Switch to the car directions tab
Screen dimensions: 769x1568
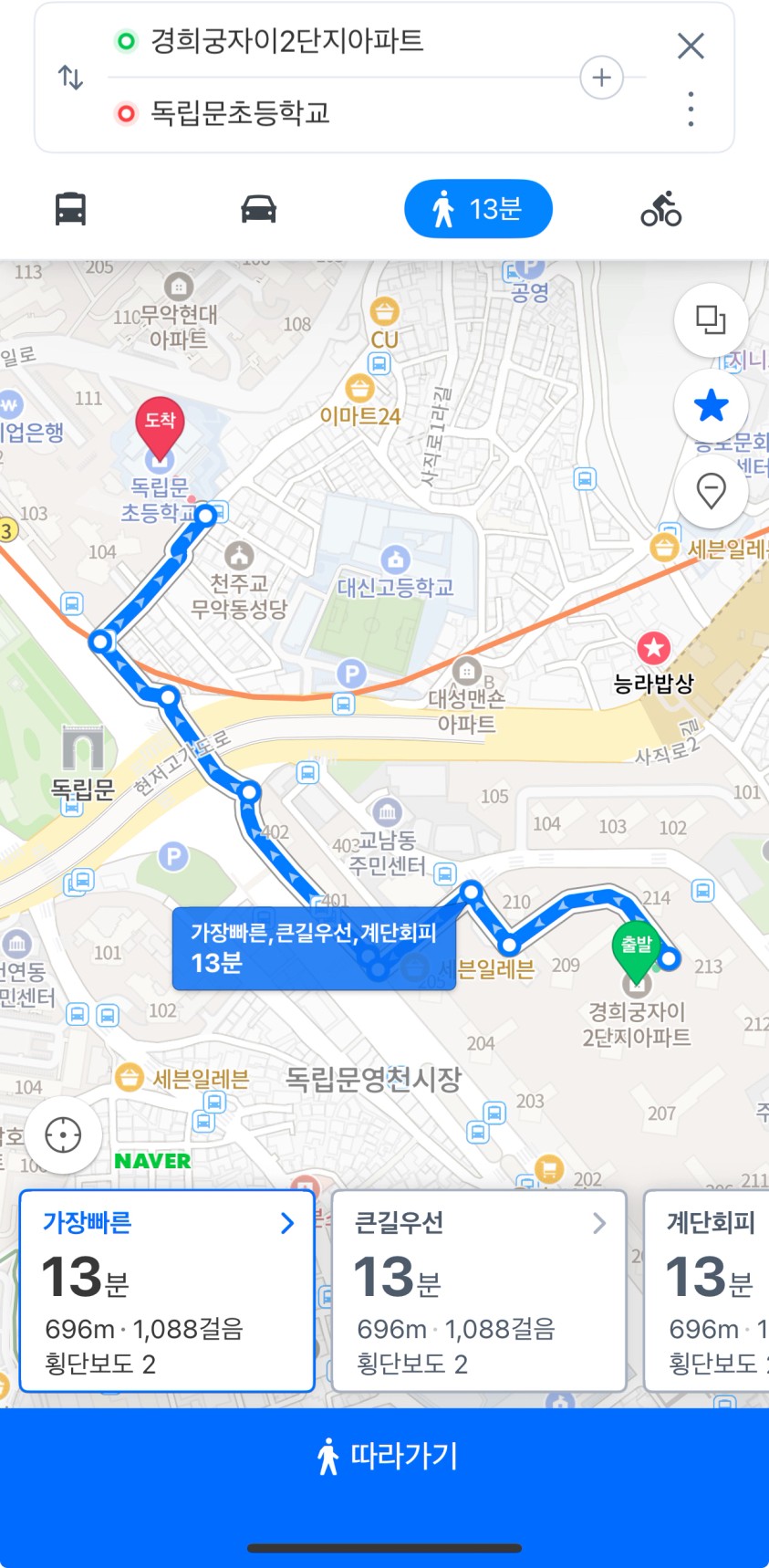coord(258,209)
